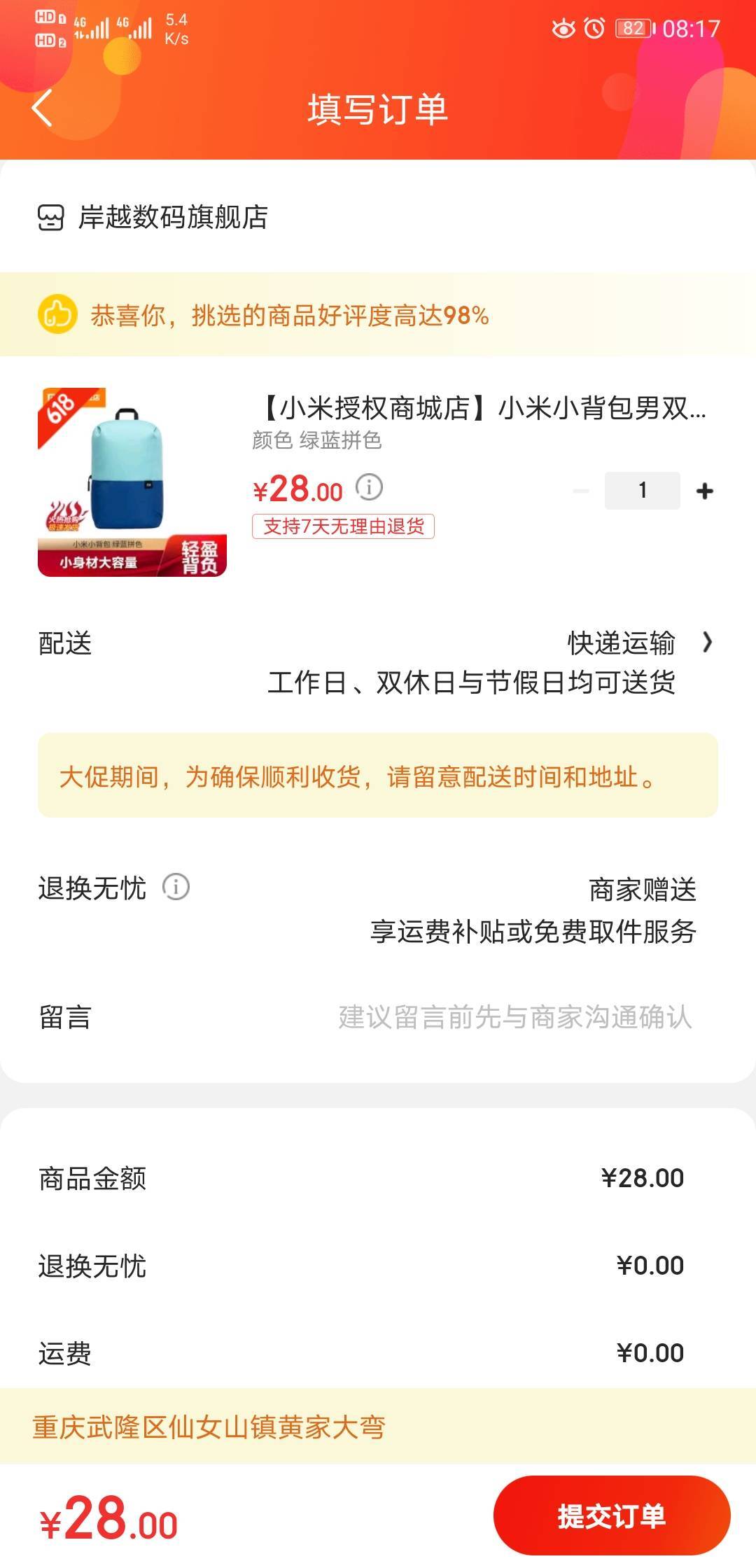Open the Xiaomi backpack product thumbnail
This screenshot has width=756, height=1568.
click(x=132, y=482)
